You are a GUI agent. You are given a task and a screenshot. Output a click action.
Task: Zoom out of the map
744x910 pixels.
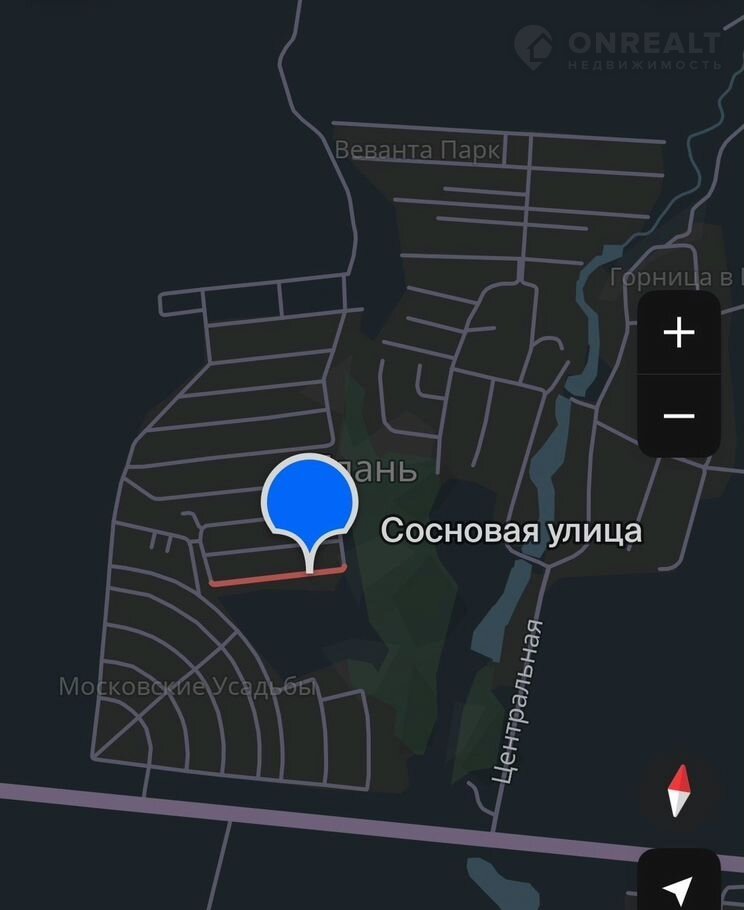pos(679,415)
